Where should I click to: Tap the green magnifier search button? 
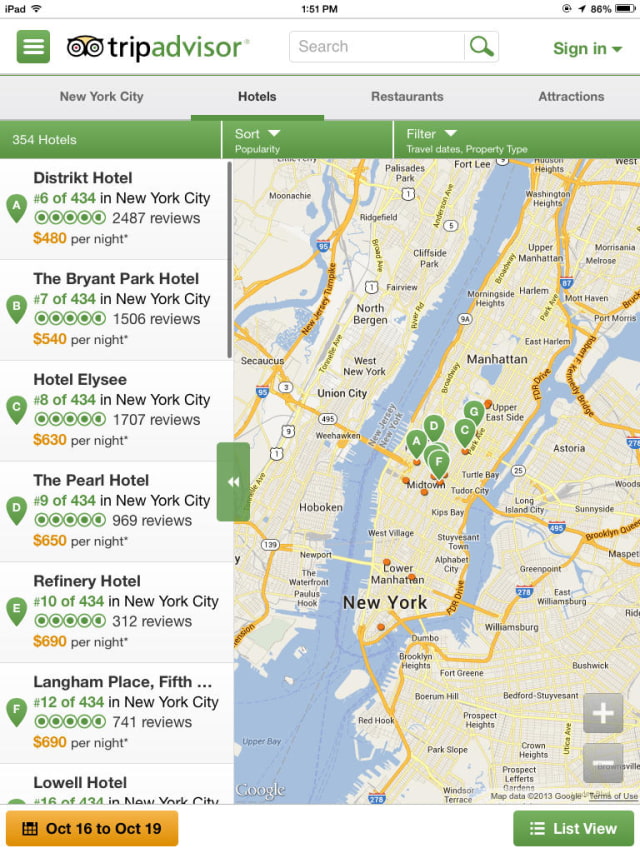coord(482,46)
